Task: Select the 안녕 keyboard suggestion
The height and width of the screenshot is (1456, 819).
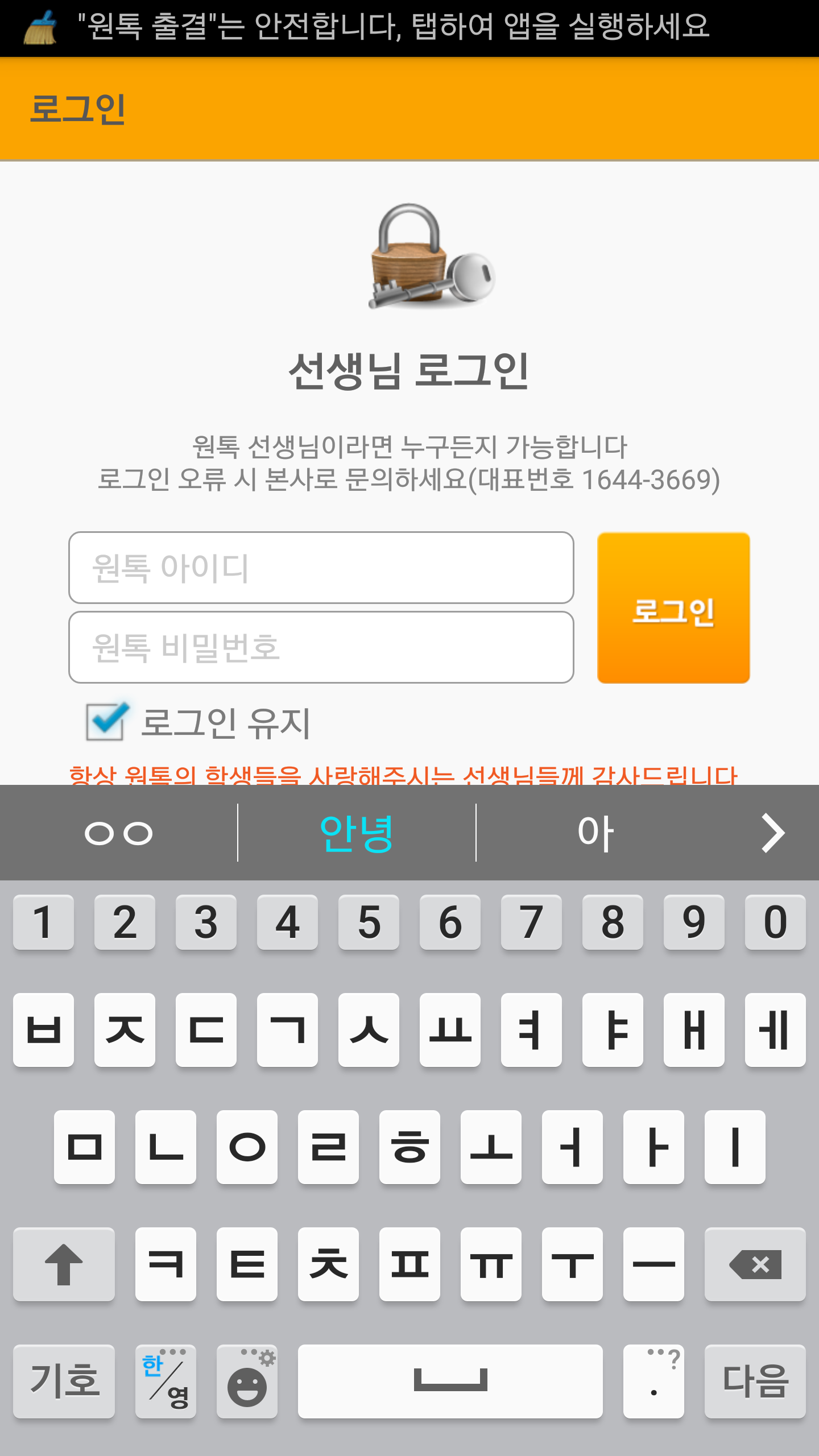Action: tap(357, 833)
